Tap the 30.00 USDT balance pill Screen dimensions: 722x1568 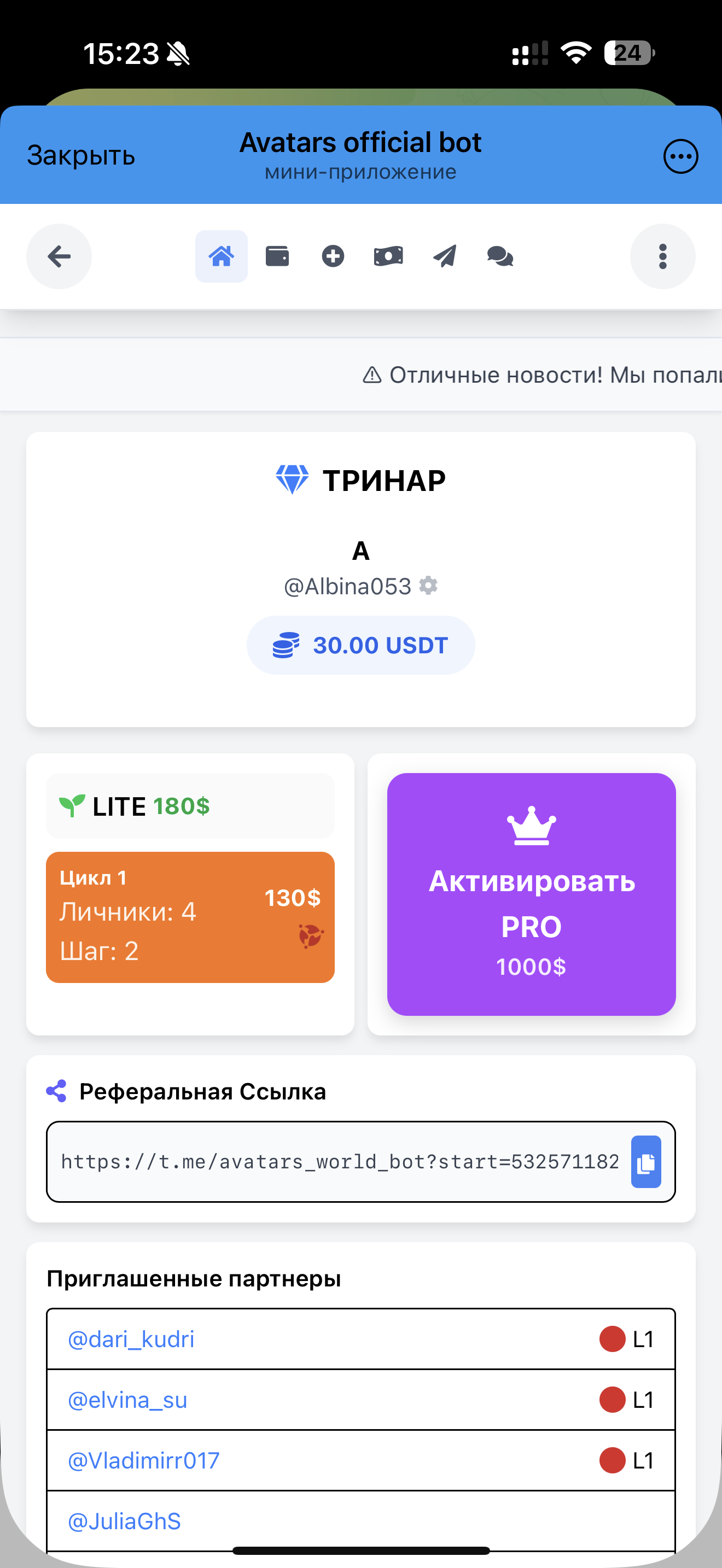360,645
